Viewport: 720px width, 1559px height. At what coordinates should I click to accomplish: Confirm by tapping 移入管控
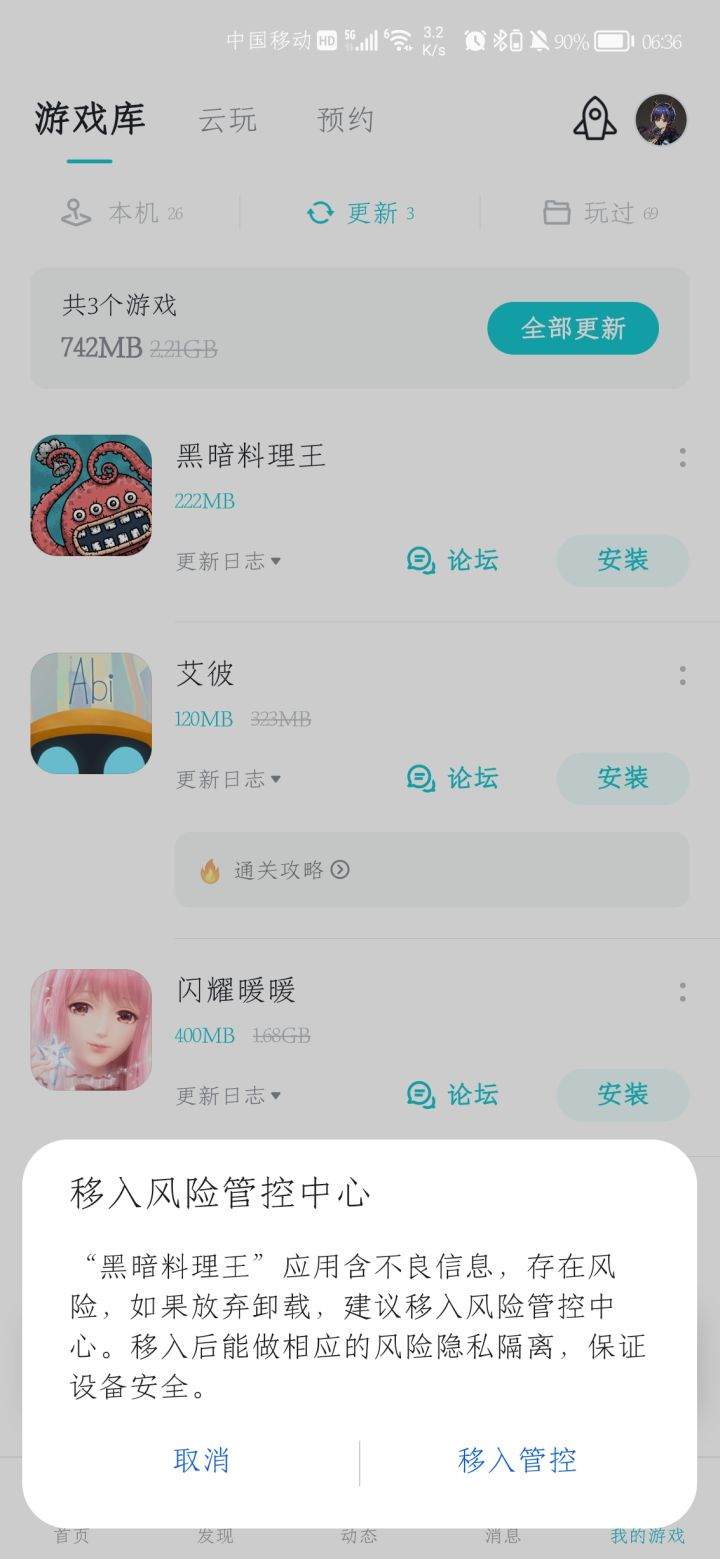pyautogui.click(x=517, y=1461)
